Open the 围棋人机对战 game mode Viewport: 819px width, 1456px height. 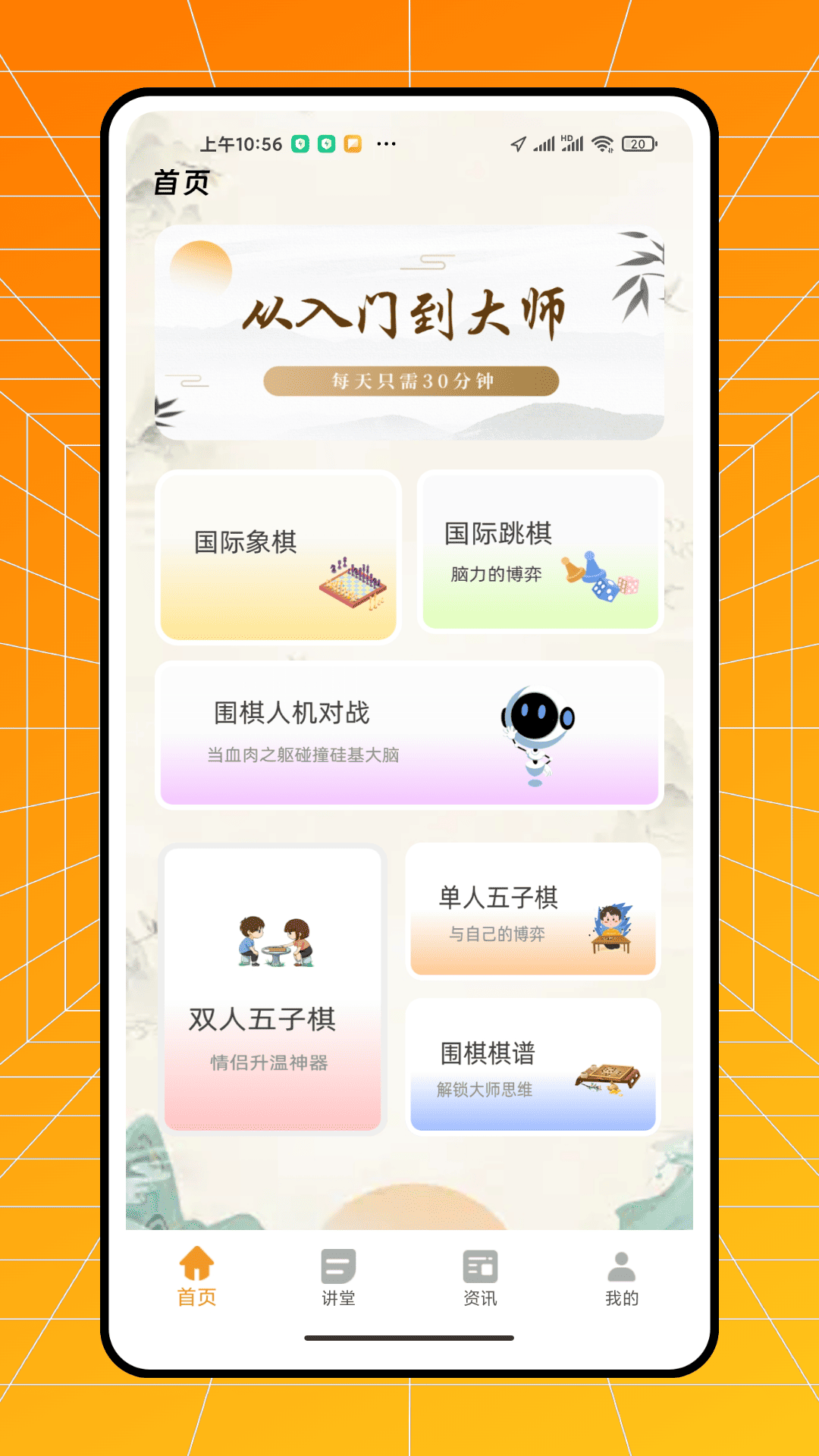pyautogui.click(x=409, y=732)
